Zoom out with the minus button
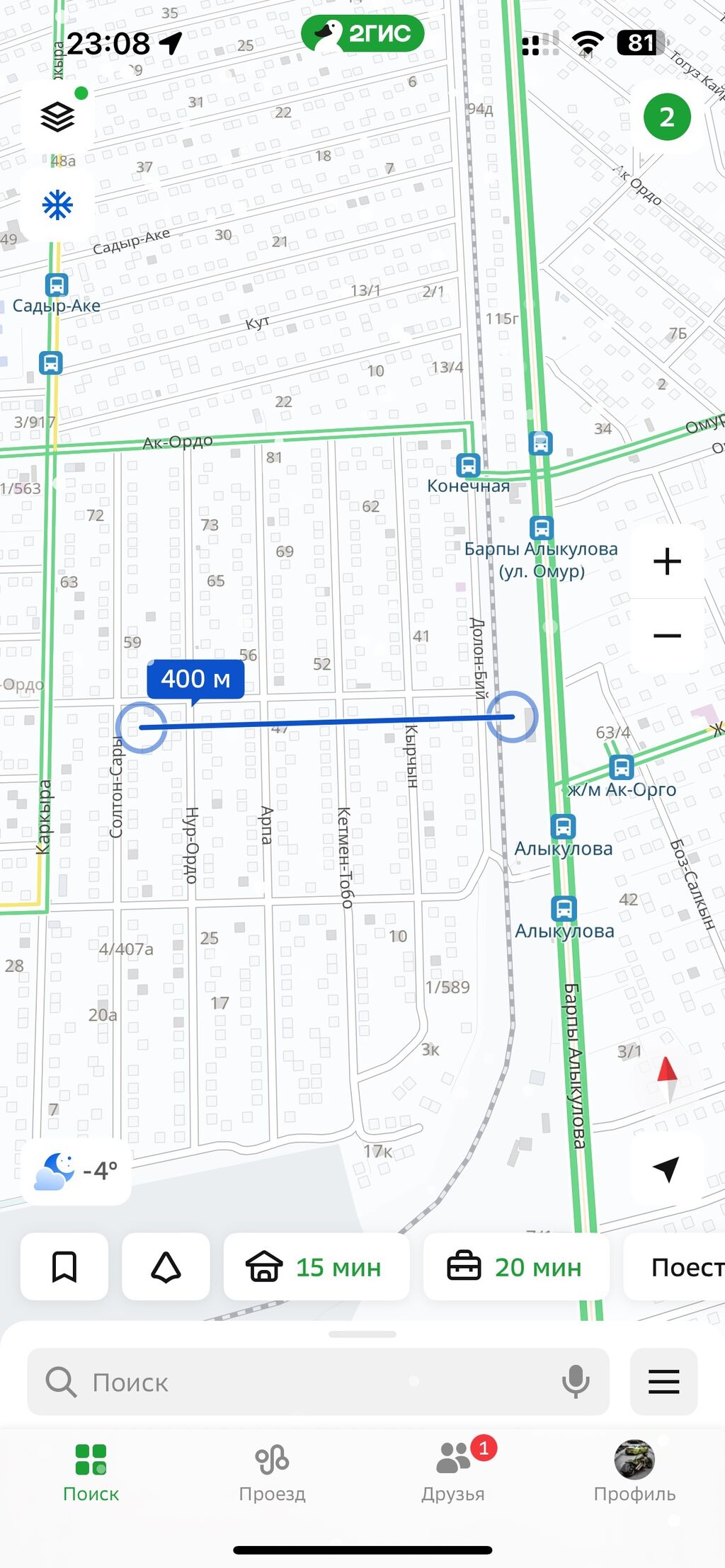The image size is (725, 1568). click(x=667, y=636)
